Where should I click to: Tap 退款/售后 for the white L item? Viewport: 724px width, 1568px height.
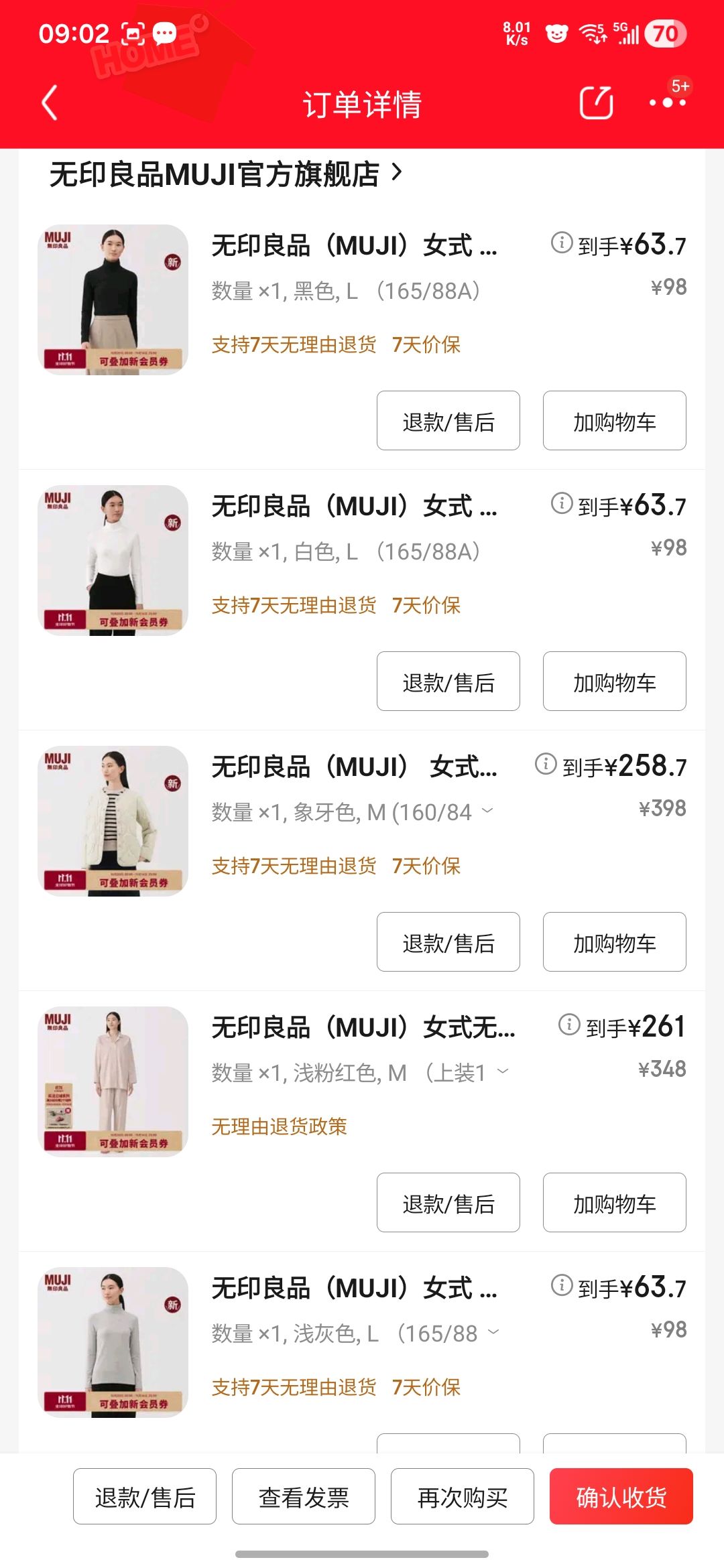(448, 681)
